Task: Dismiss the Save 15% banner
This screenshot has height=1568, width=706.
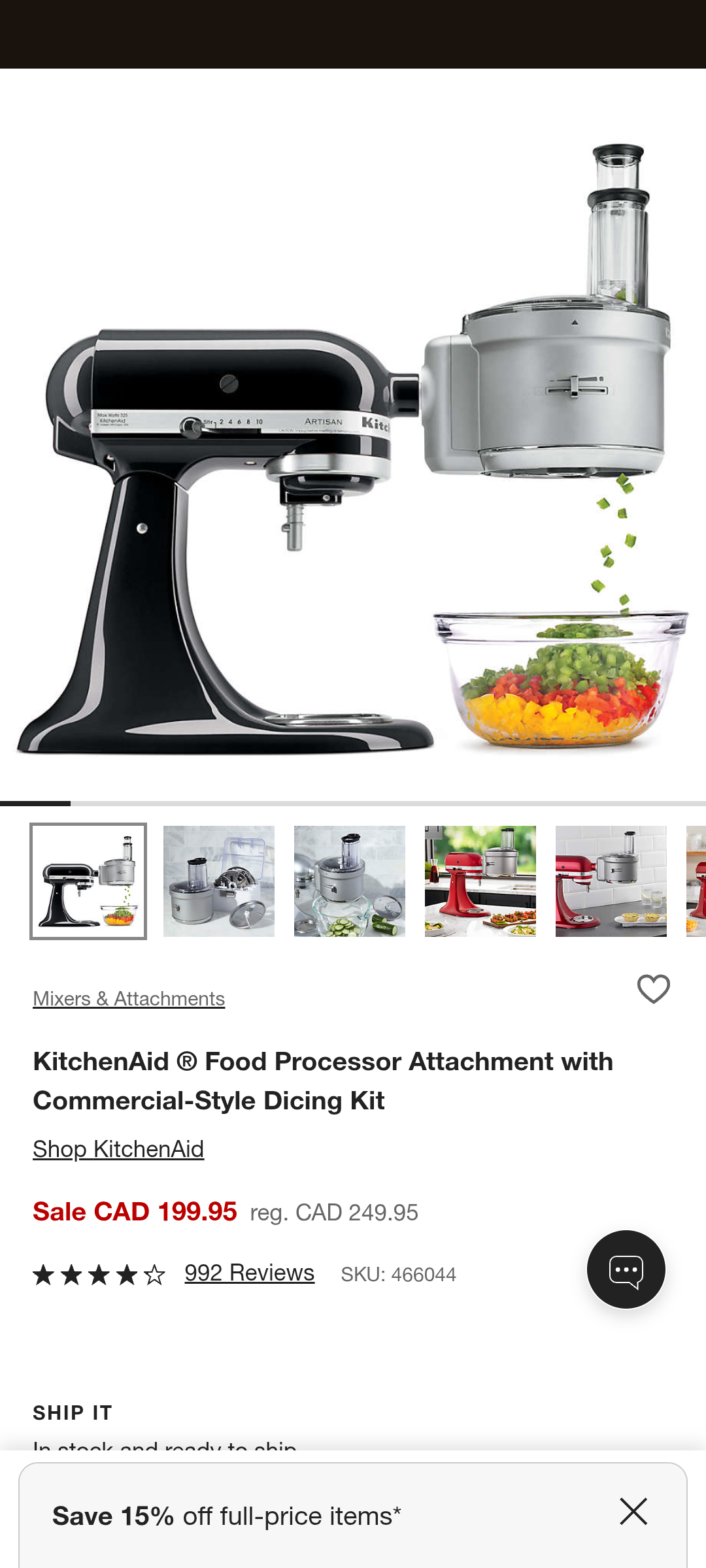Action: [633, 1512]
